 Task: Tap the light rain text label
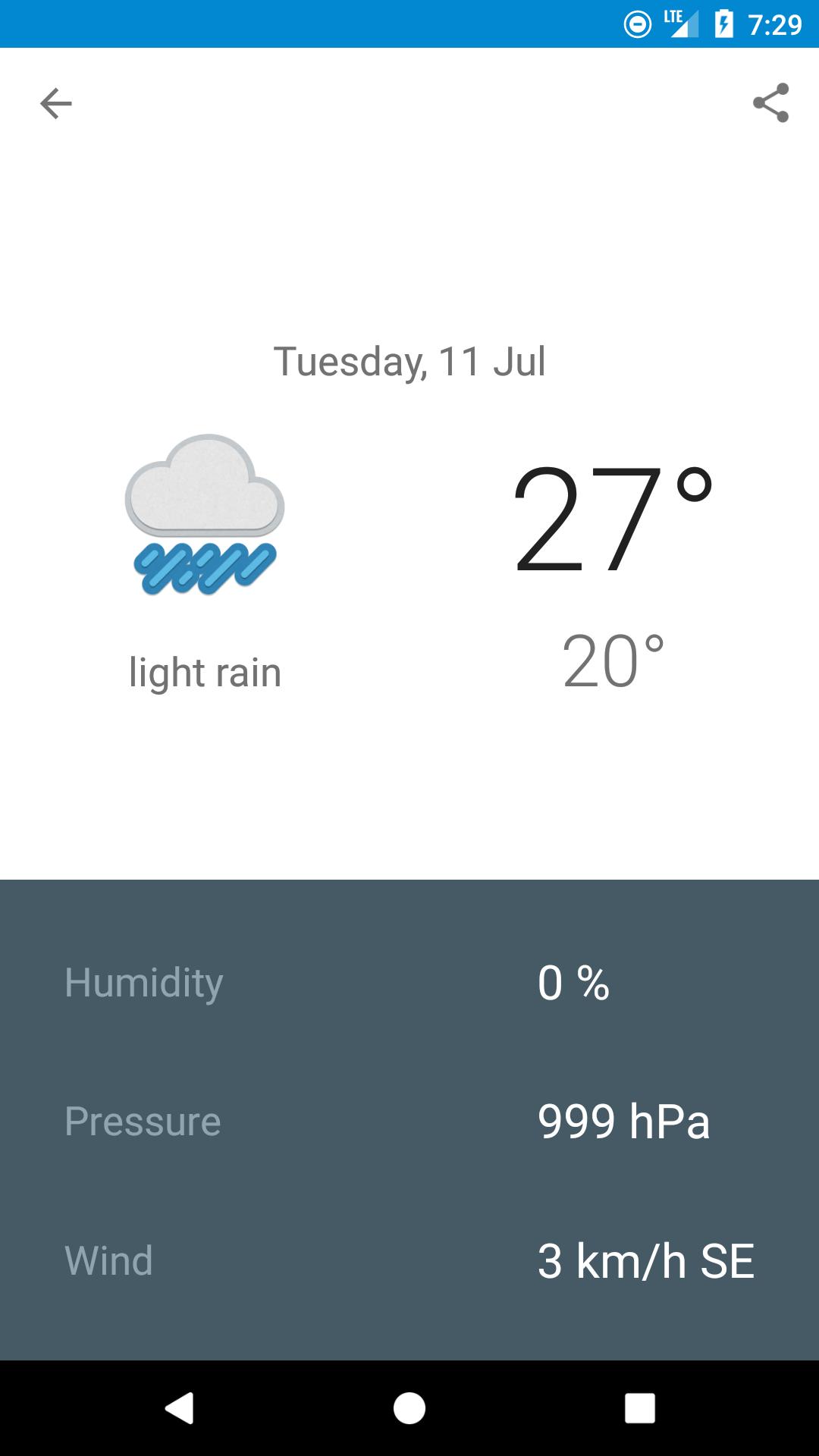(205, 671)
